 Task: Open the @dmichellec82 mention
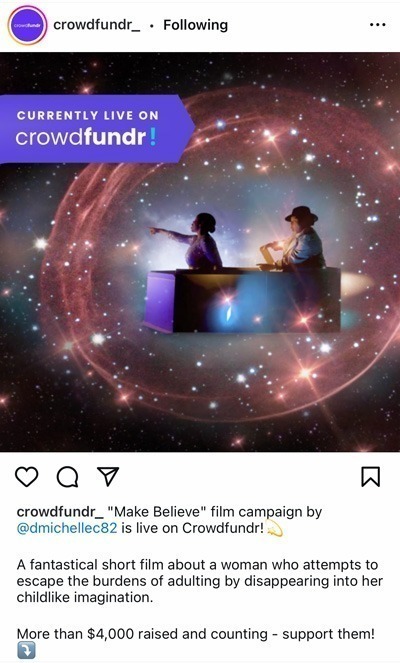coord(67,528)
